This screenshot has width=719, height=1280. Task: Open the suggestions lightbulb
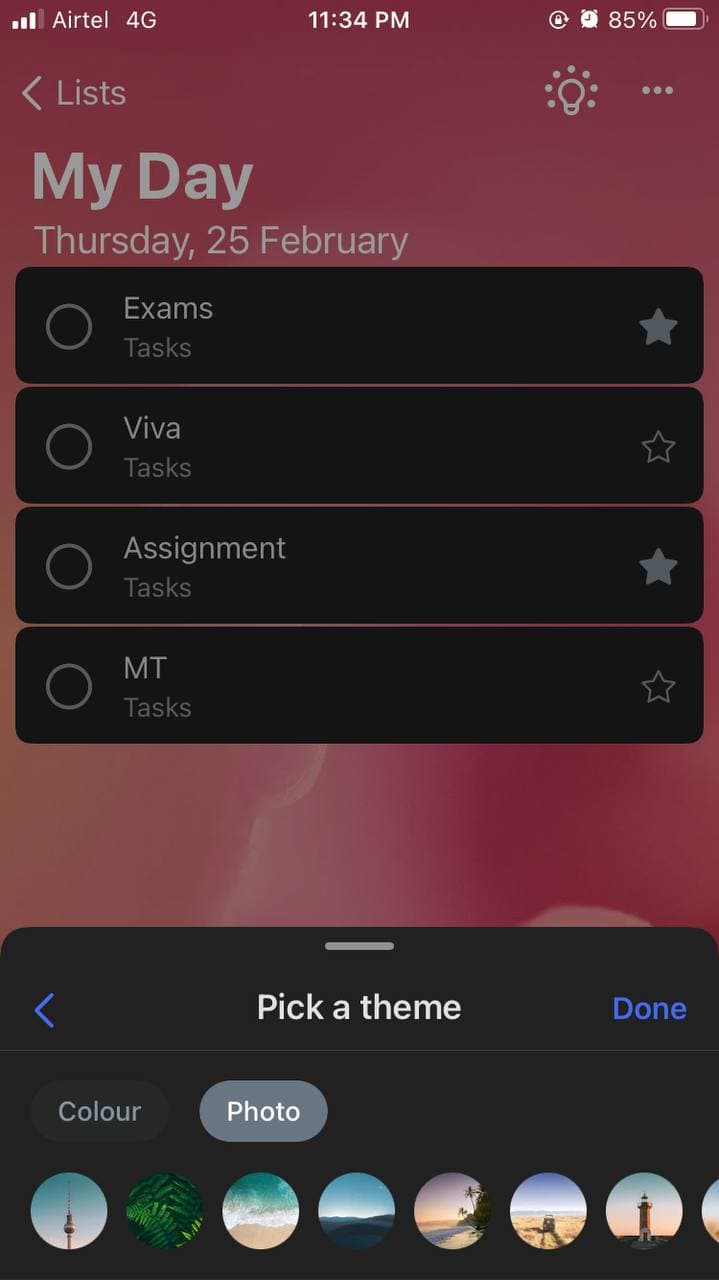[571, 92]
